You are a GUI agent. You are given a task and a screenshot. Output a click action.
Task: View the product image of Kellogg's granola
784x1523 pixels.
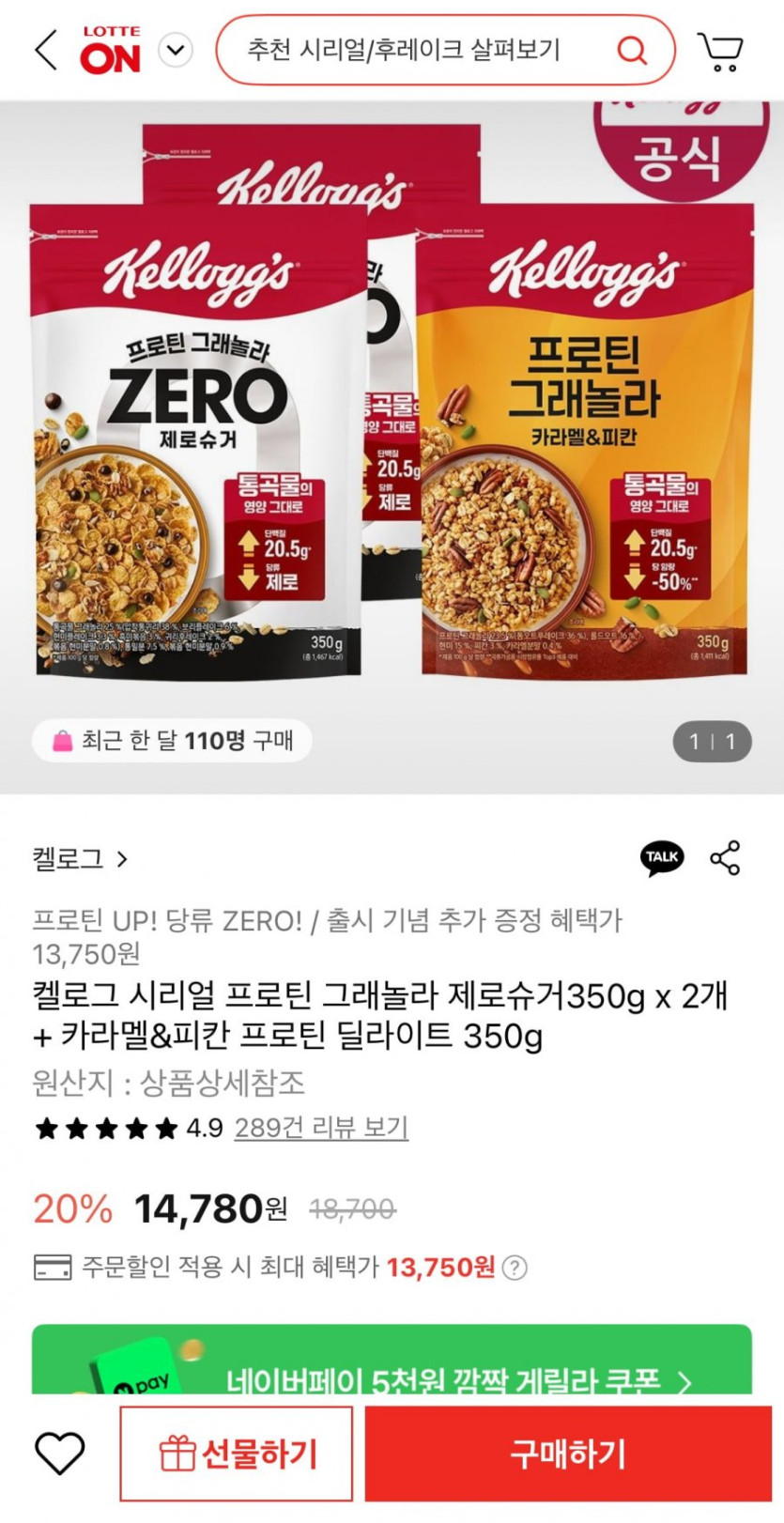click(x=392, y=413)
